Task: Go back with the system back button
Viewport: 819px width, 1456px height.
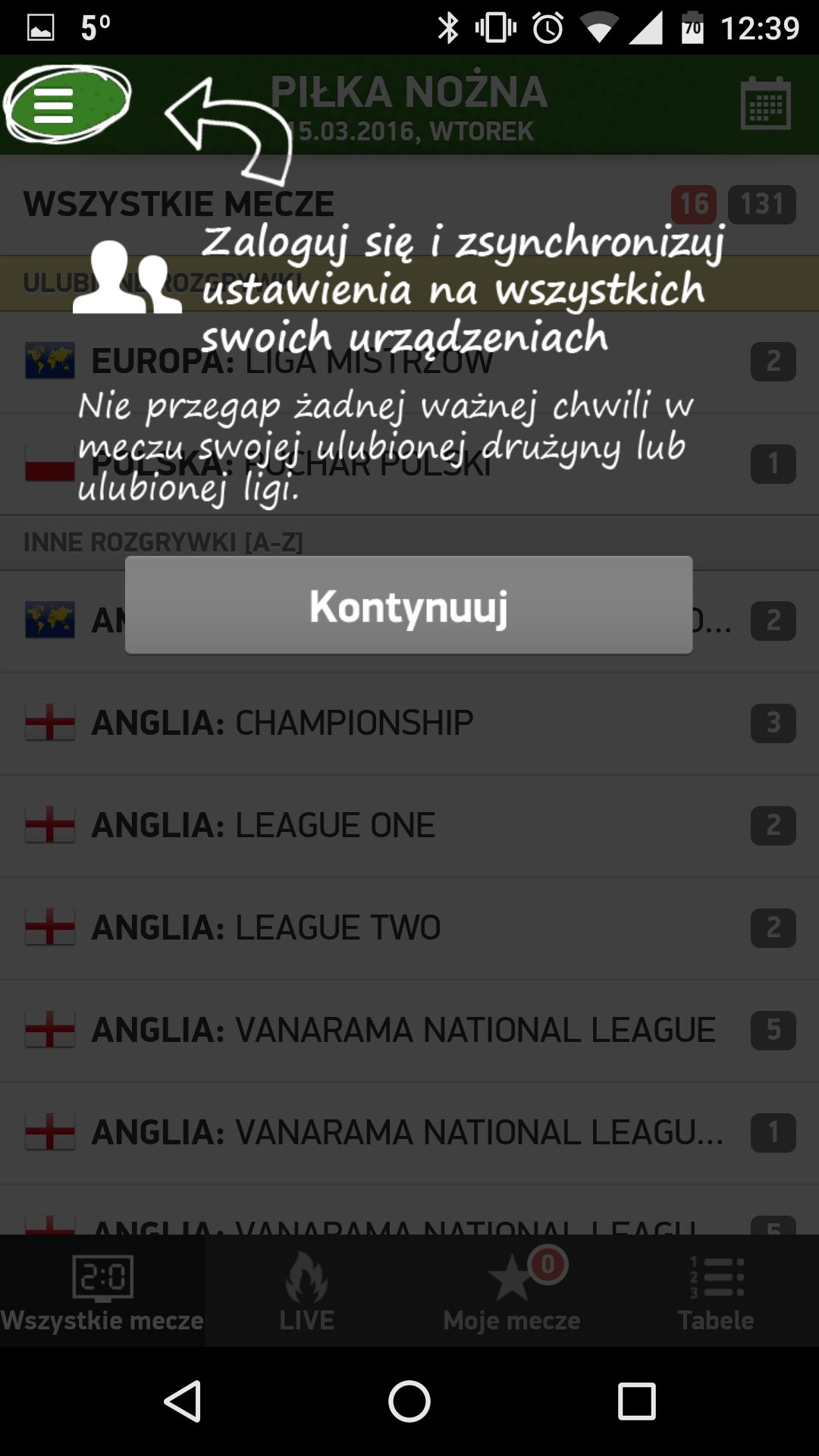Action: point(182,1401)
